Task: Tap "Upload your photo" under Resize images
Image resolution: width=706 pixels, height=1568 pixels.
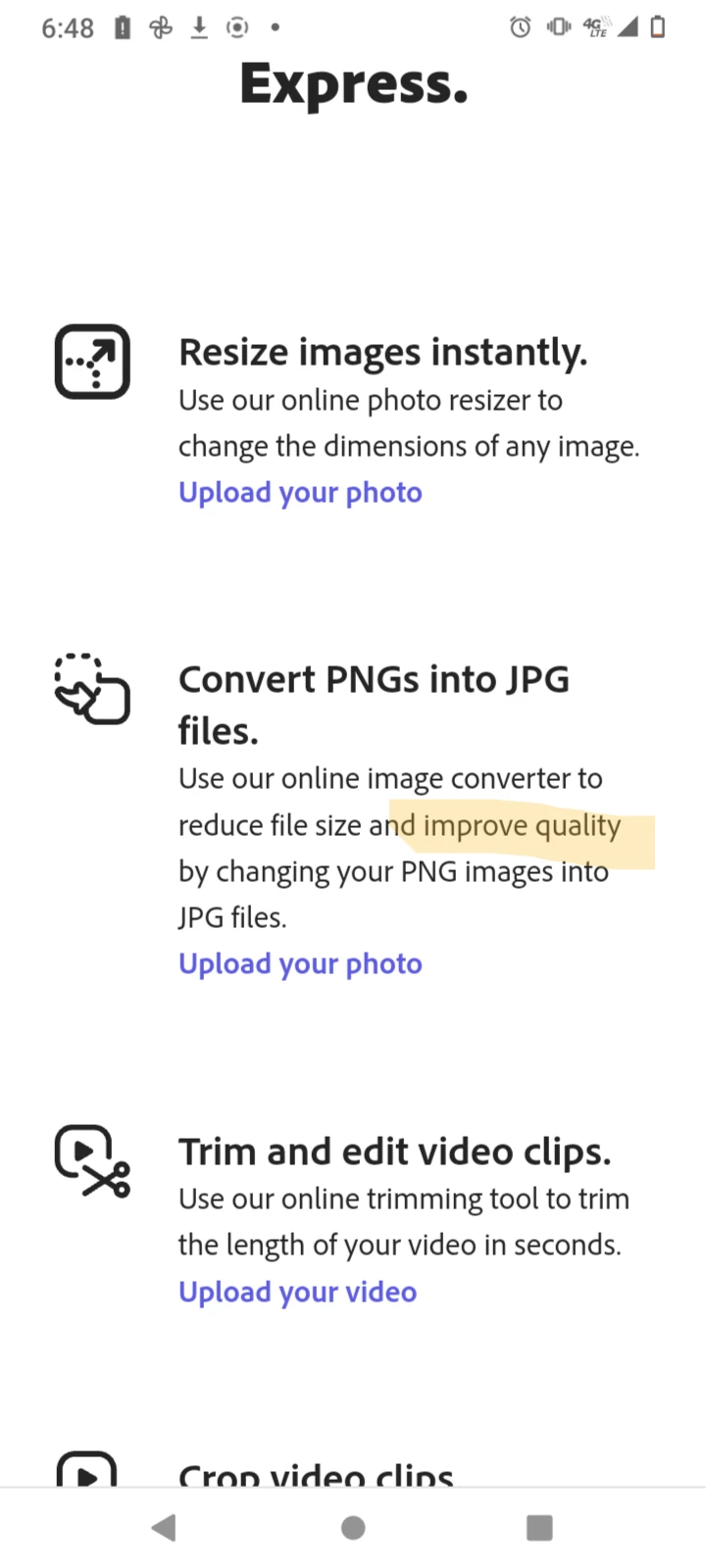Action: 300,492
